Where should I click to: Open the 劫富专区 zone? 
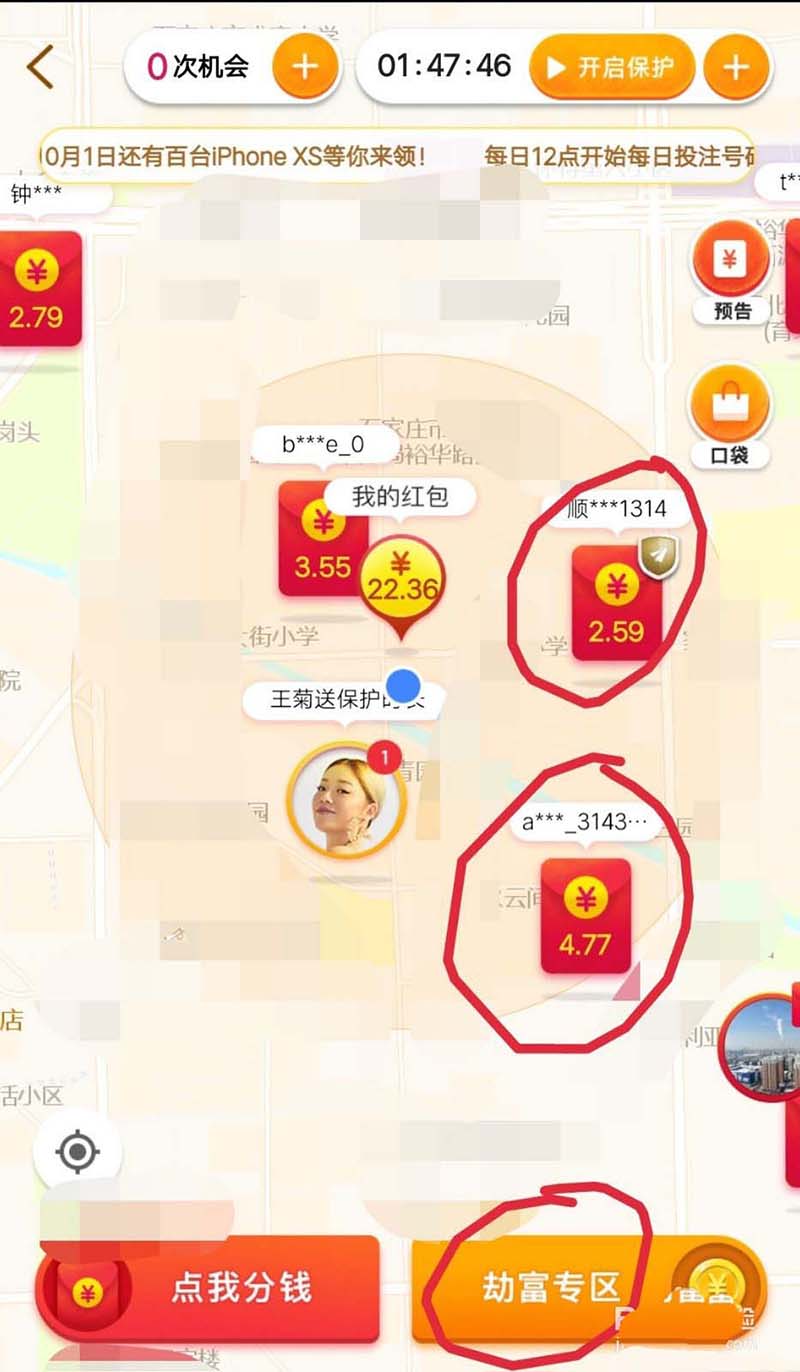pyautogui.click(x=552, y=1288)
